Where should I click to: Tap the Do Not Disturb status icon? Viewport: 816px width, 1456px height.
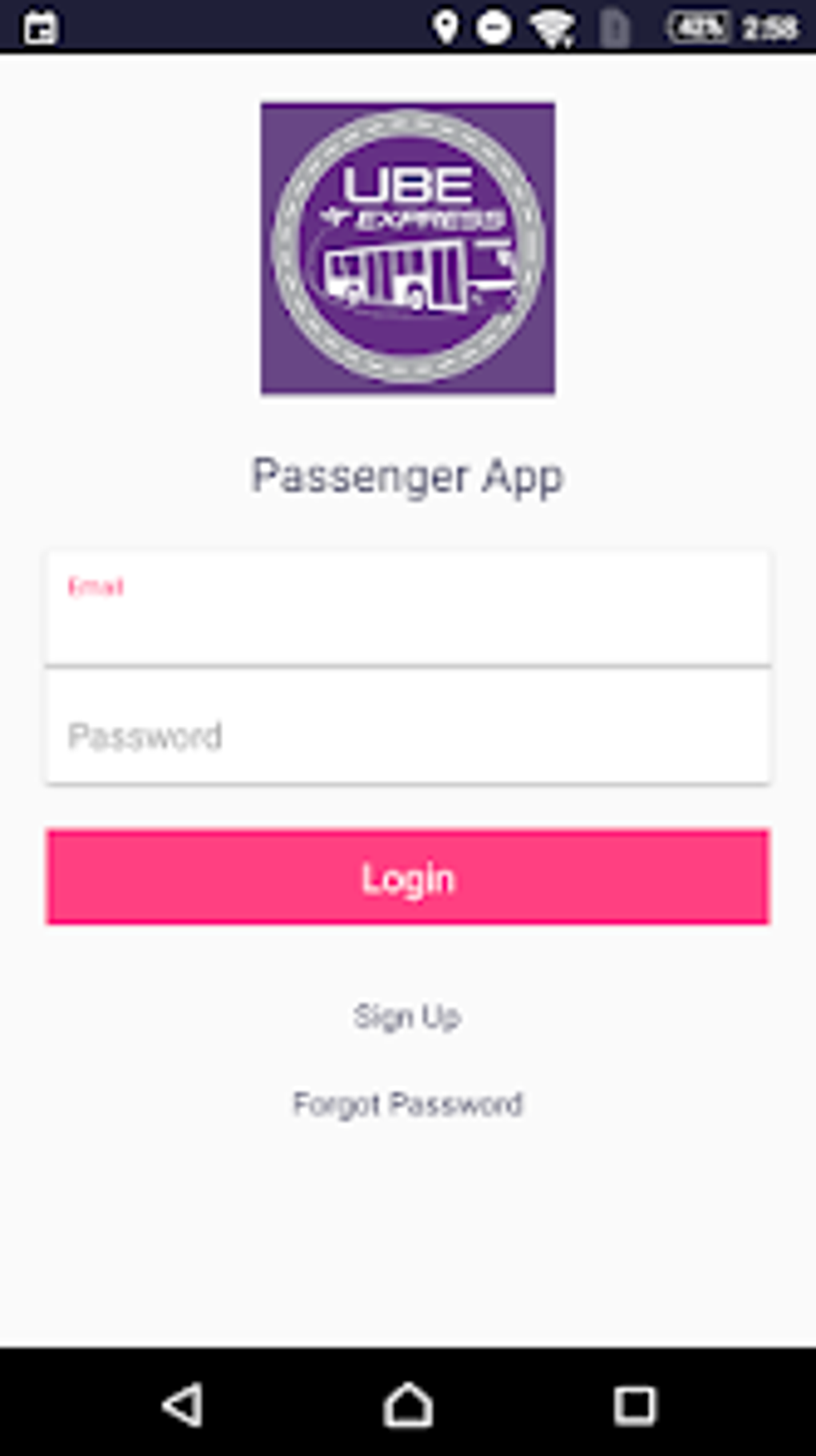(x=494, y=26)
